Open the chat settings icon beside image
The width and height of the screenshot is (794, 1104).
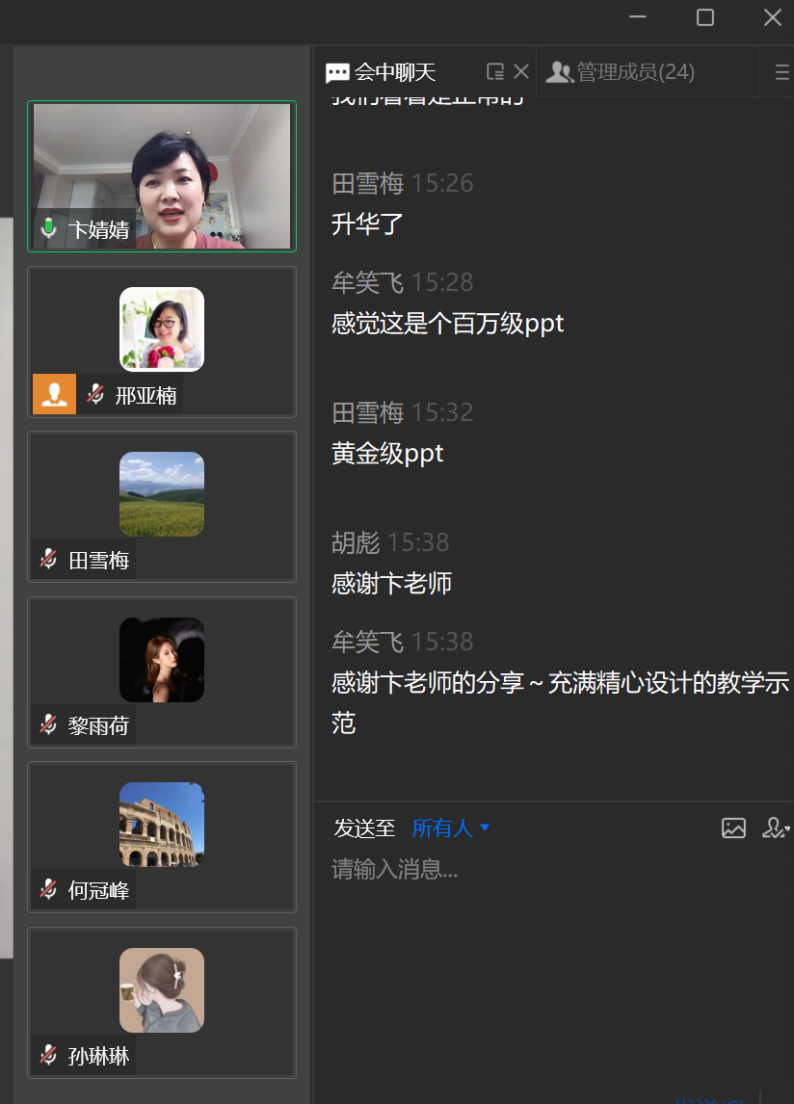point(775,828)
